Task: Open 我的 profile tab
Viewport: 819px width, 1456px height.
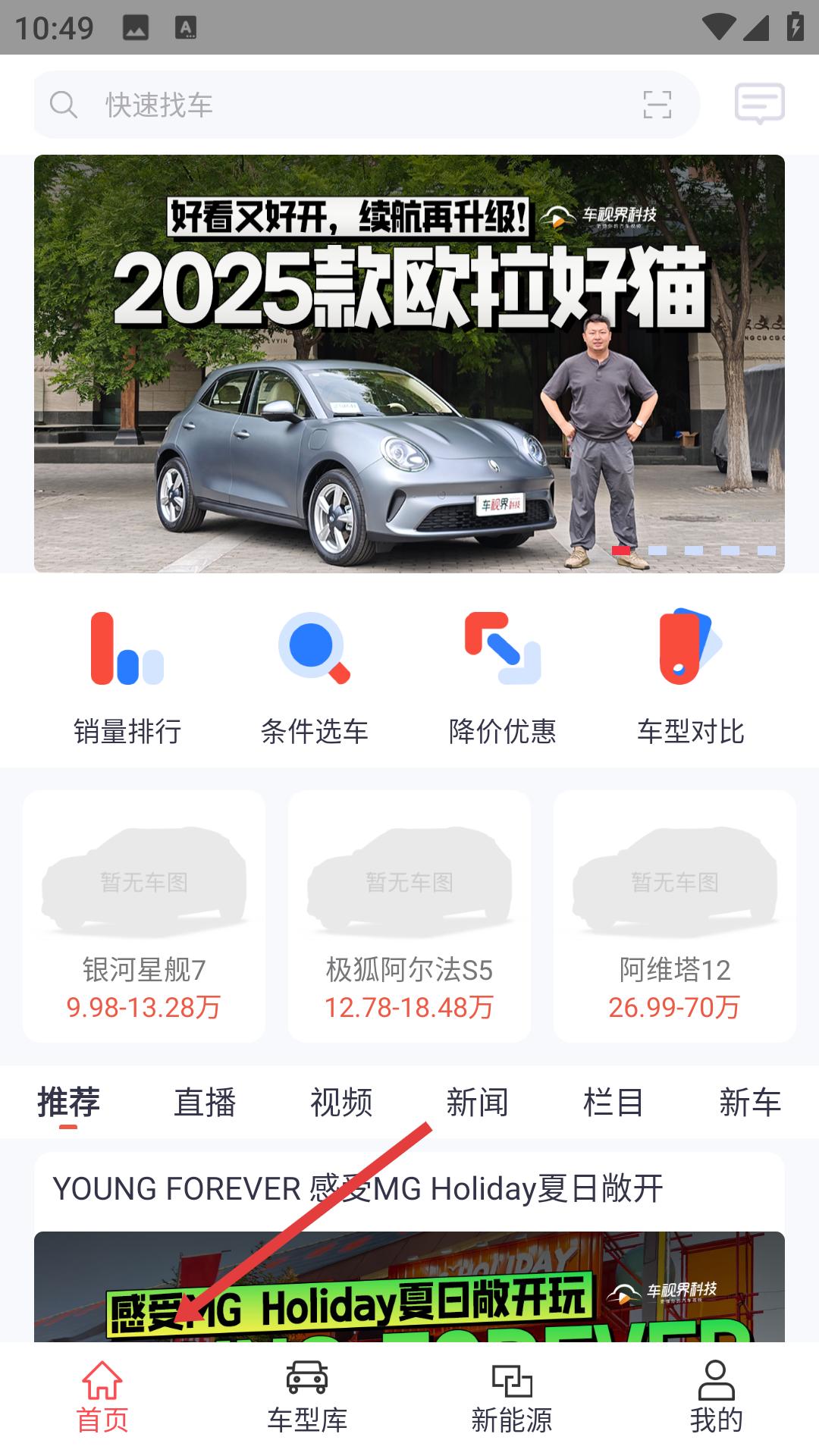Action: point(716,1397)
